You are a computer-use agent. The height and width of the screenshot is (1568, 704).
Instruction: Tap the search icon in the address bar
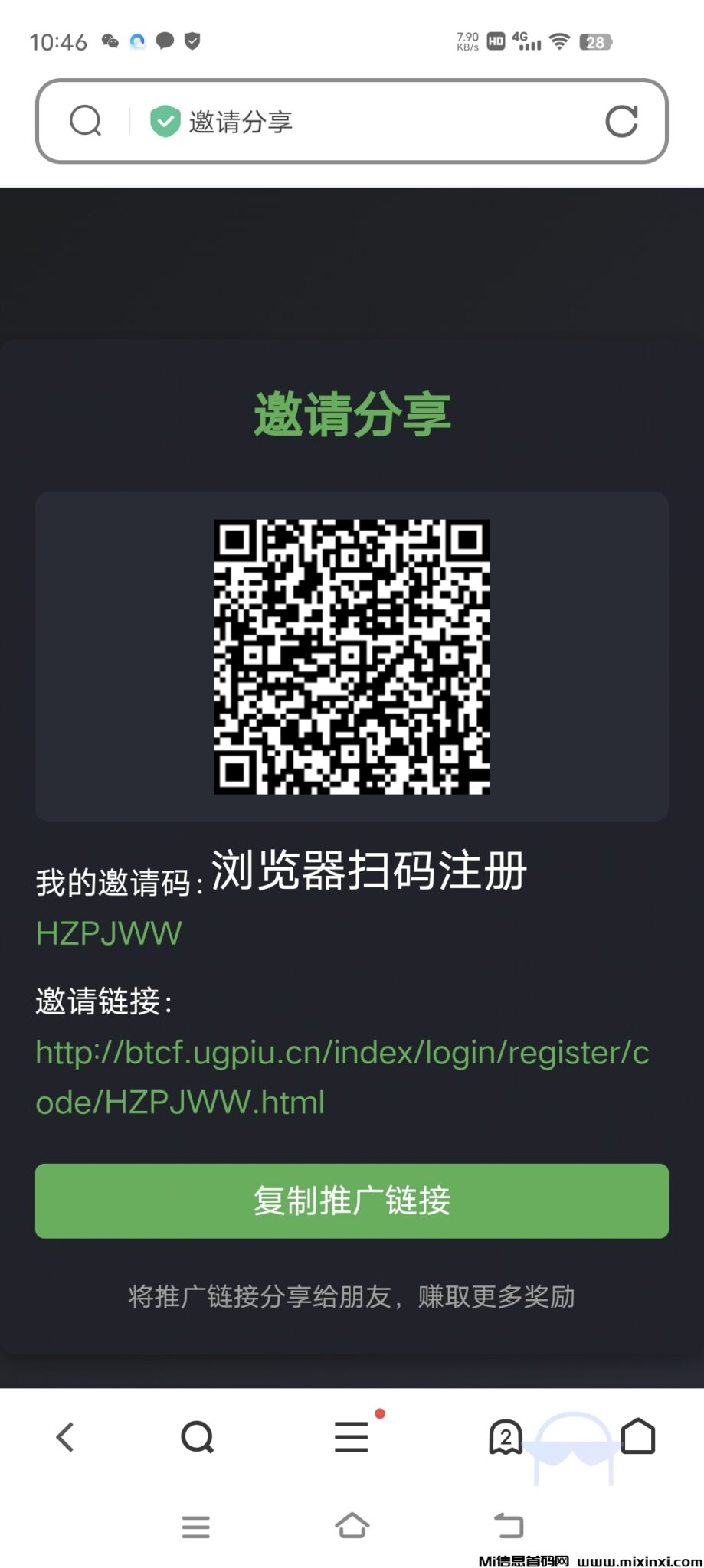[85, 121]
